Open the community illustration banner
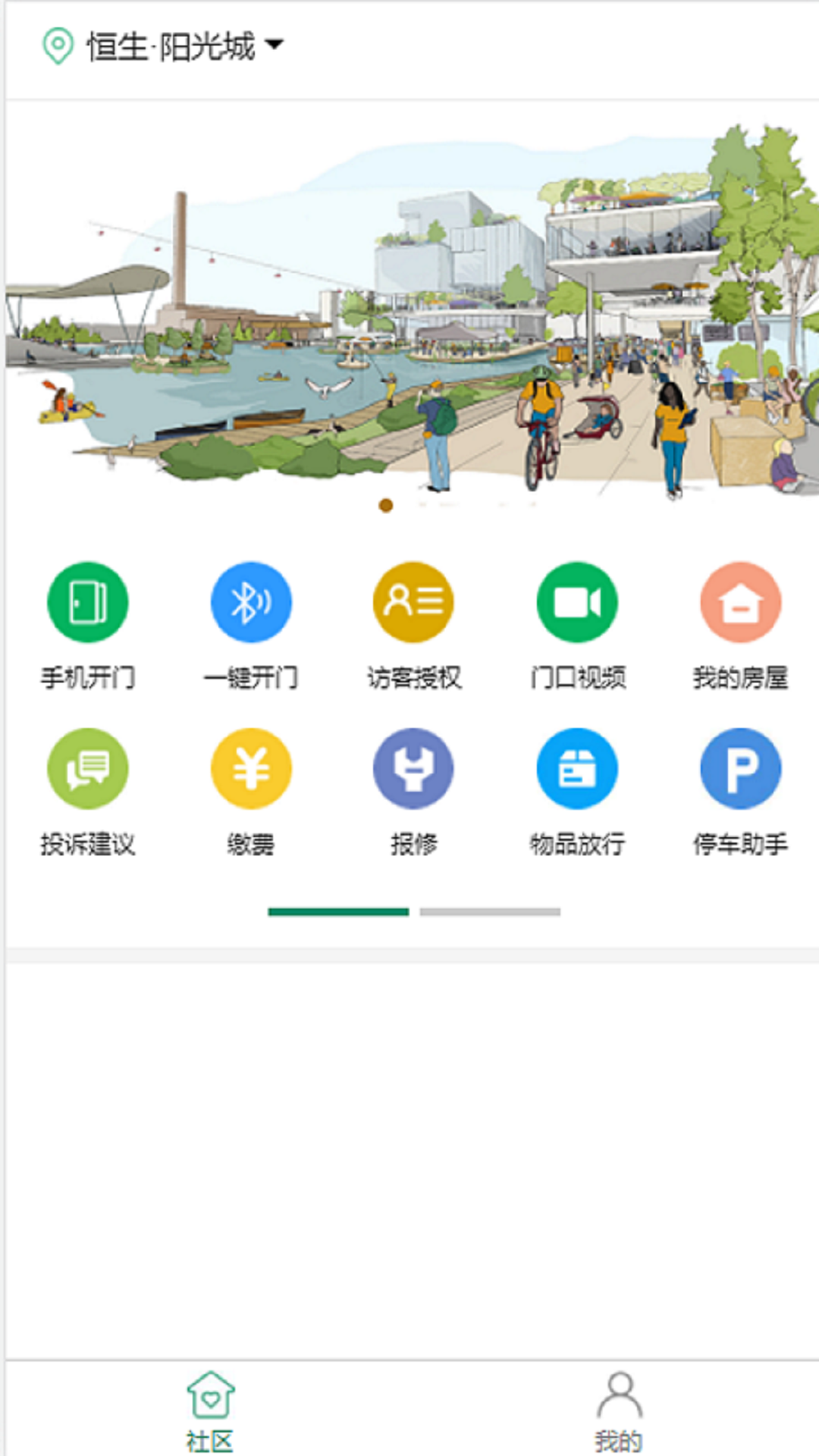 (x=409, y=311)
